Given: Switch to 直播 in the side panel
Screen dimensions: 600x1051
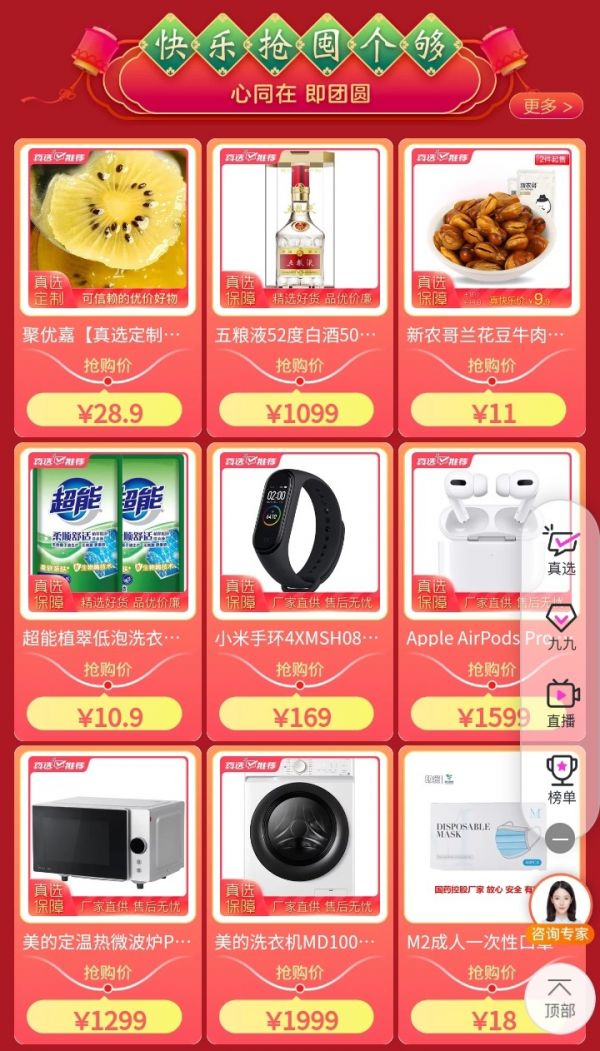Looking at the screenshot, I should (562, 703).
